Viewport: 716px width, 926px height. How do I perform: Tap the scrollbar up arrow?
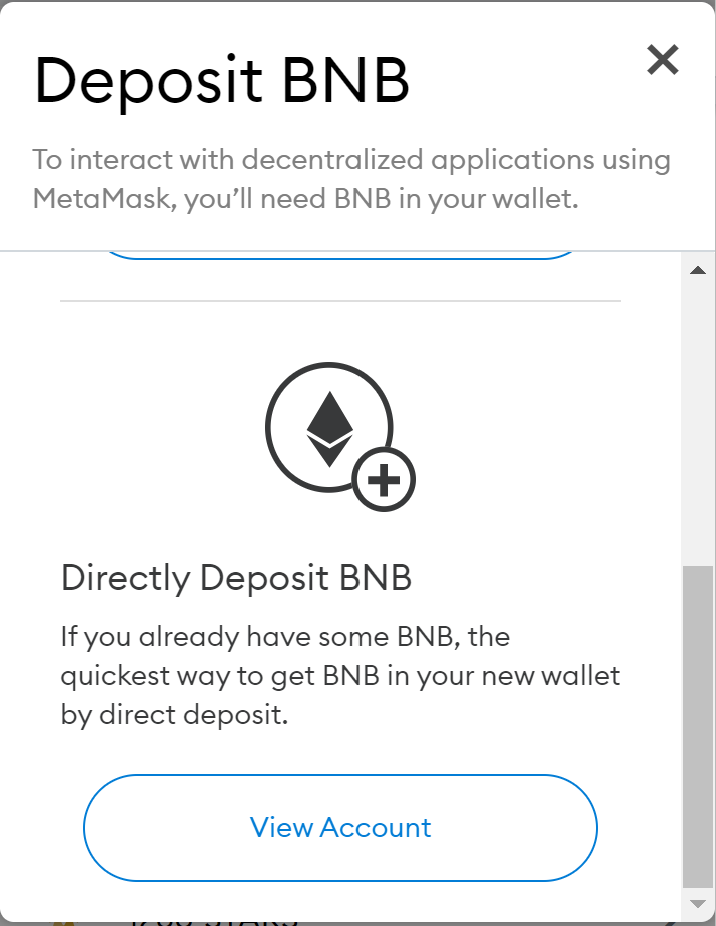[698, 270]
